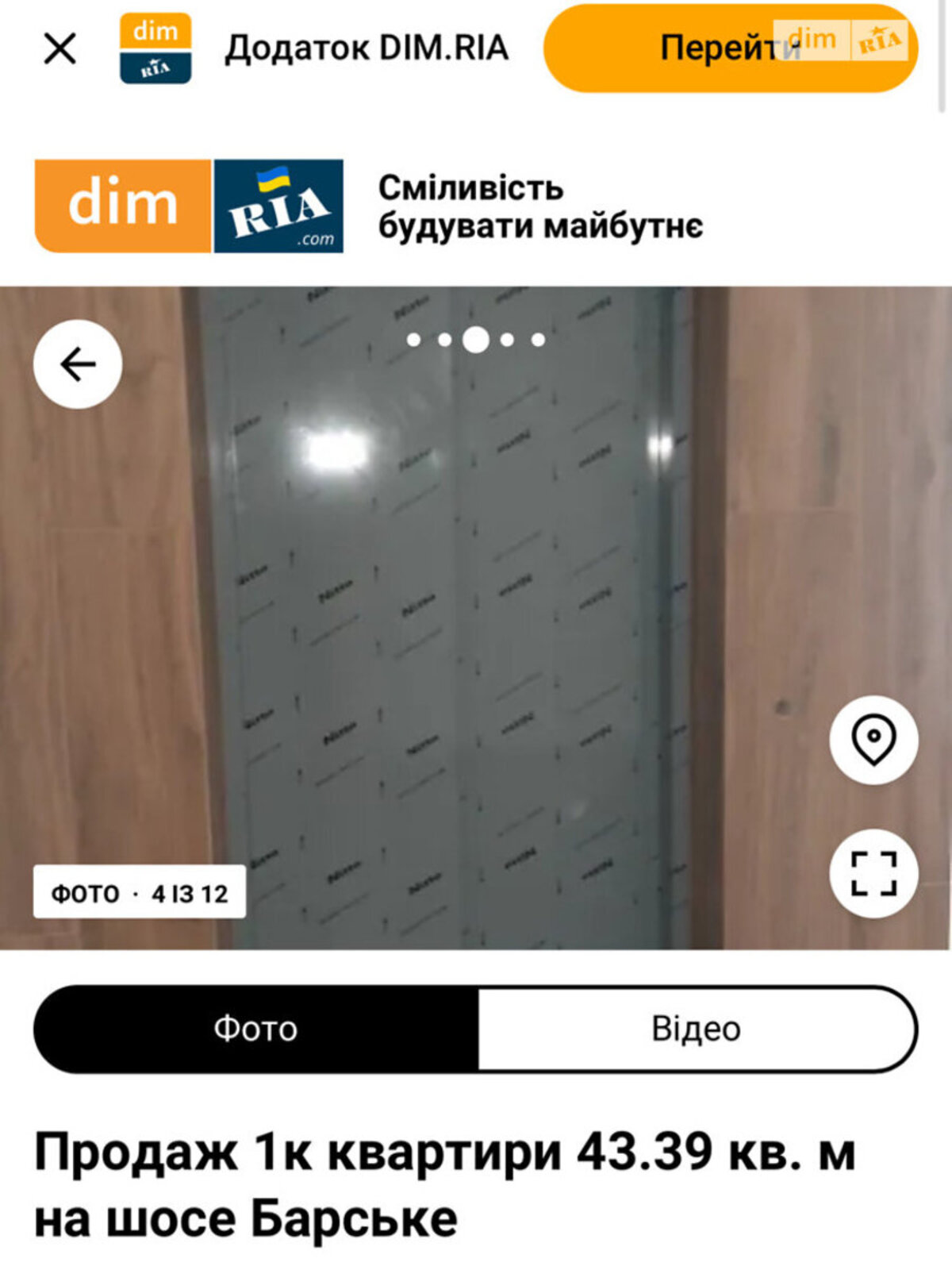Open the map location pin

(x=873, y=740)
